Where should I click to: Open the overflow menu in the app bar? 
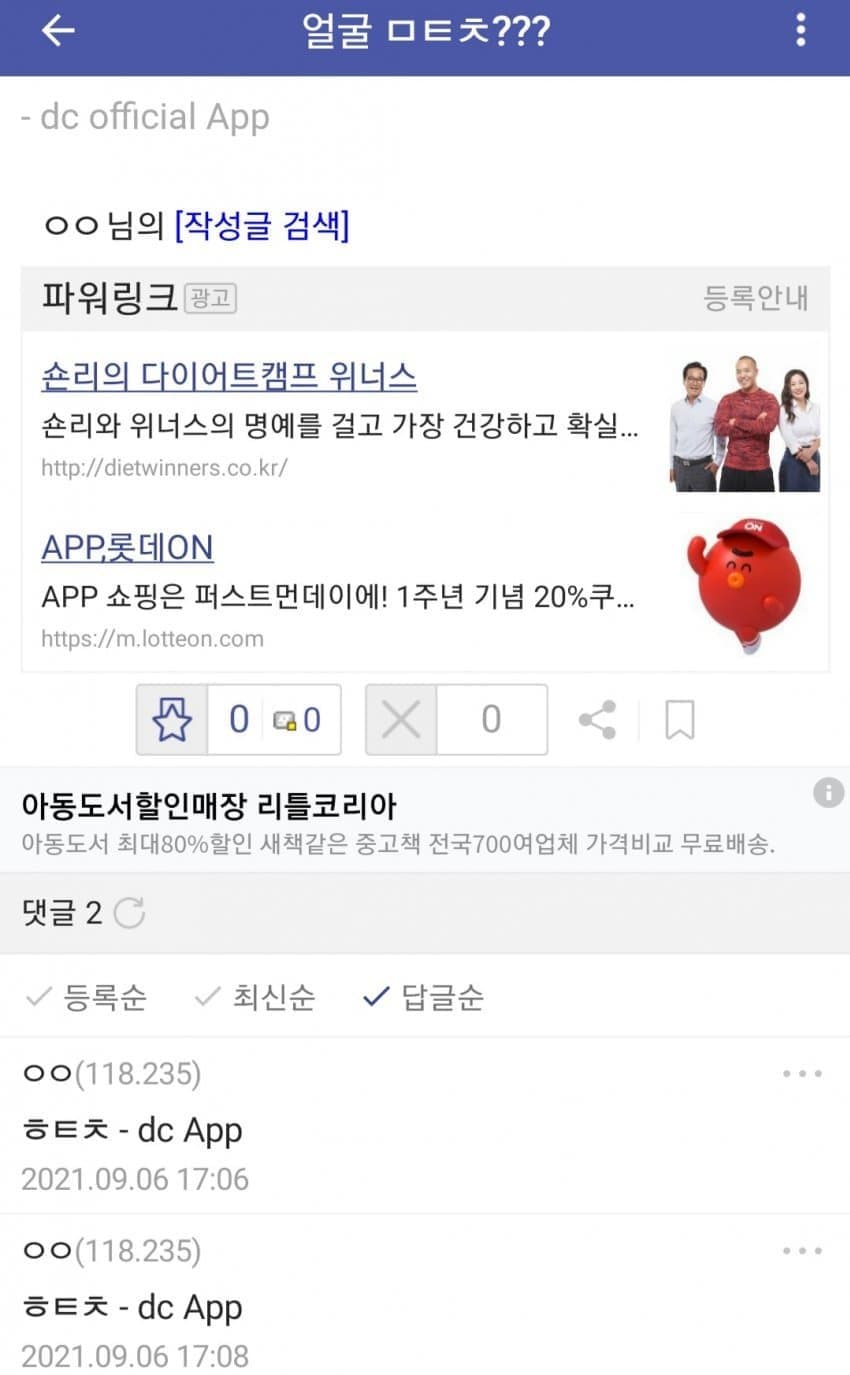800,31
